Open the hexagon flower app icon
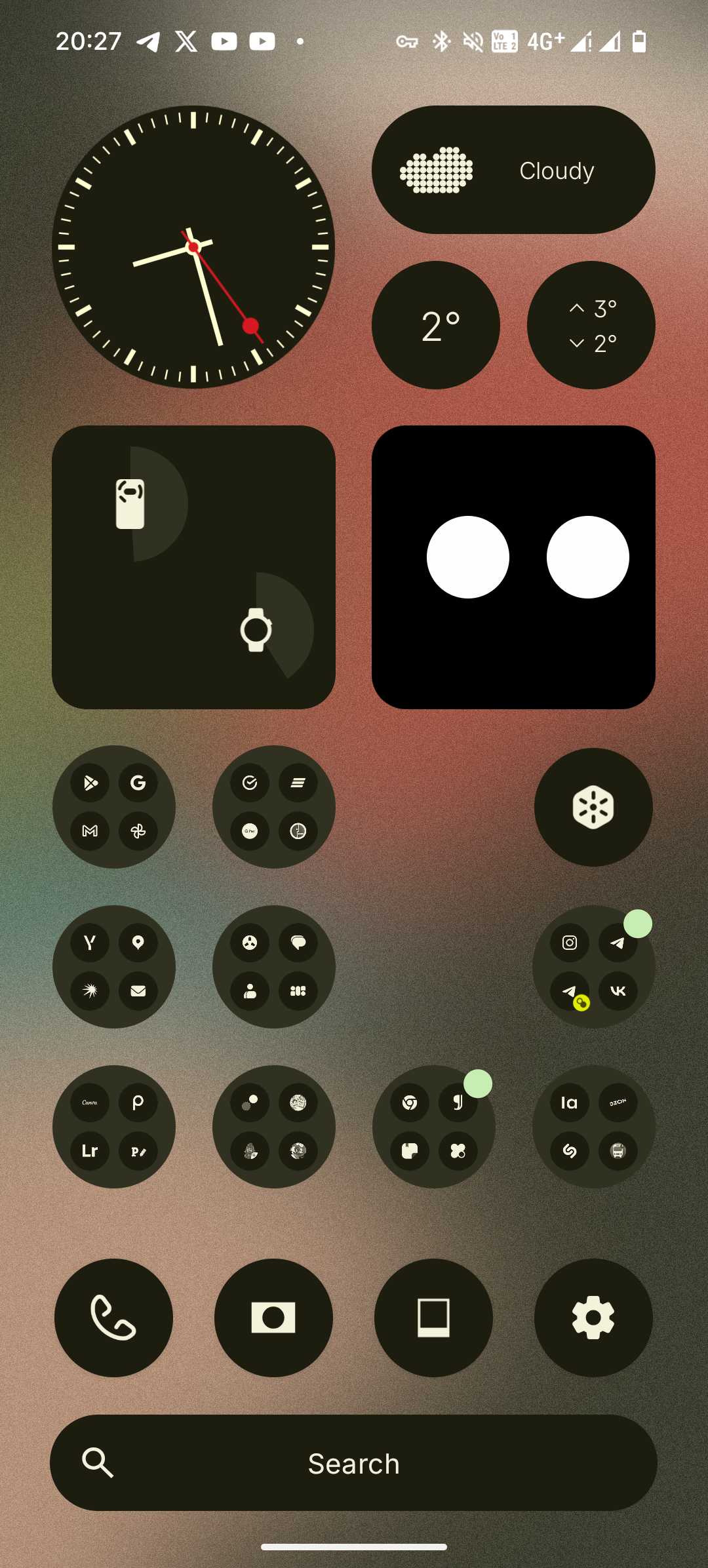 [x=593, y=807]
